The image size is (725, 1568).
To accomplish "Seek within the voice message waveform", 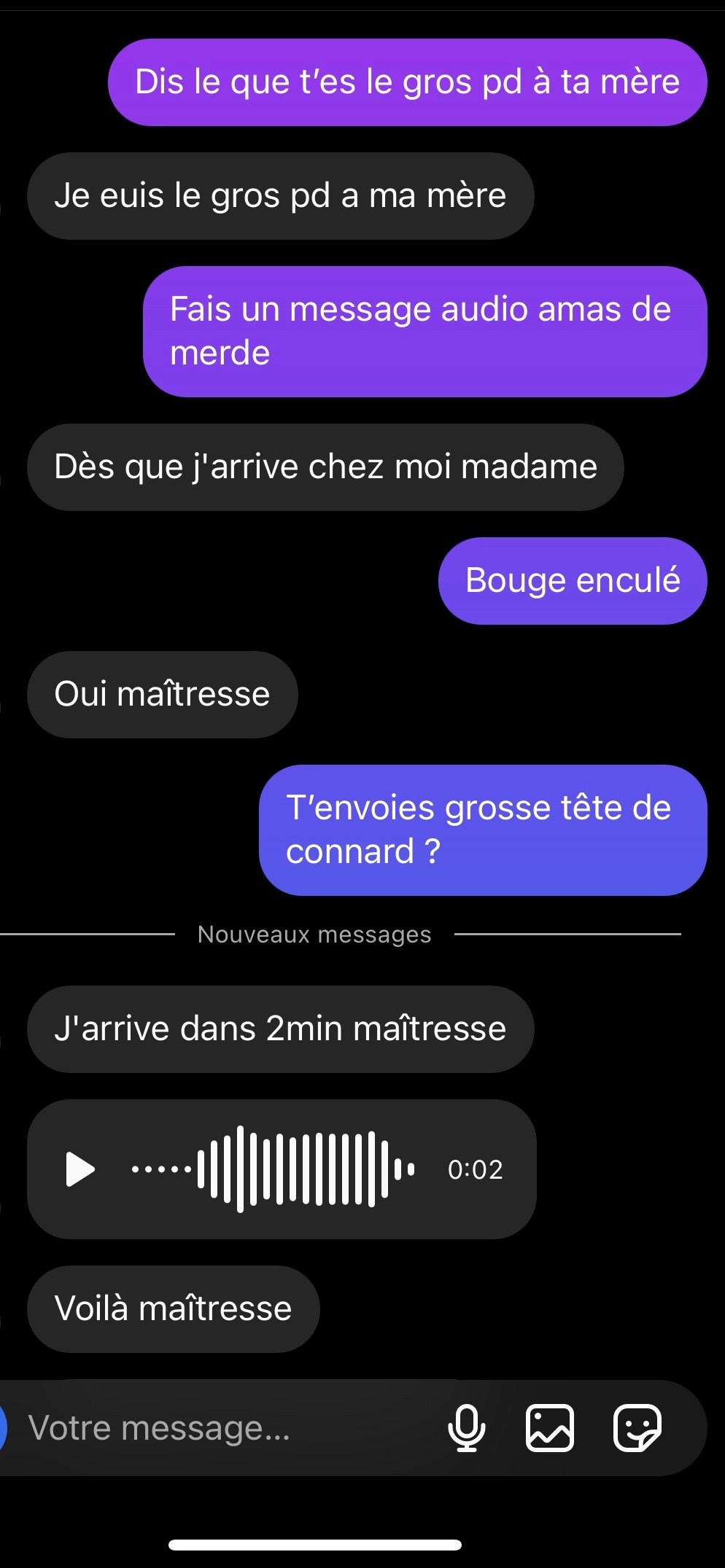I will (x=274, y=1169).
